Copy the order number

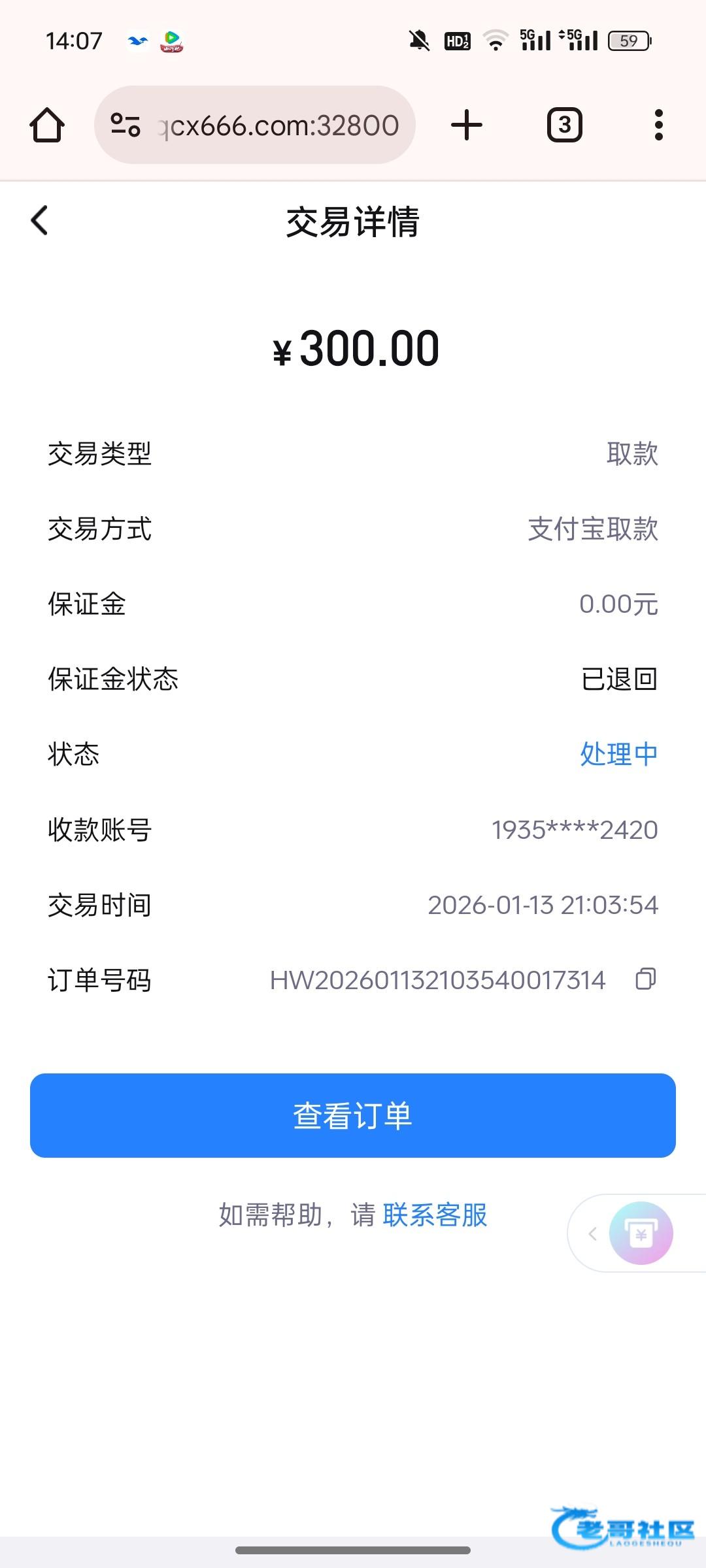[x=645, y=979]
